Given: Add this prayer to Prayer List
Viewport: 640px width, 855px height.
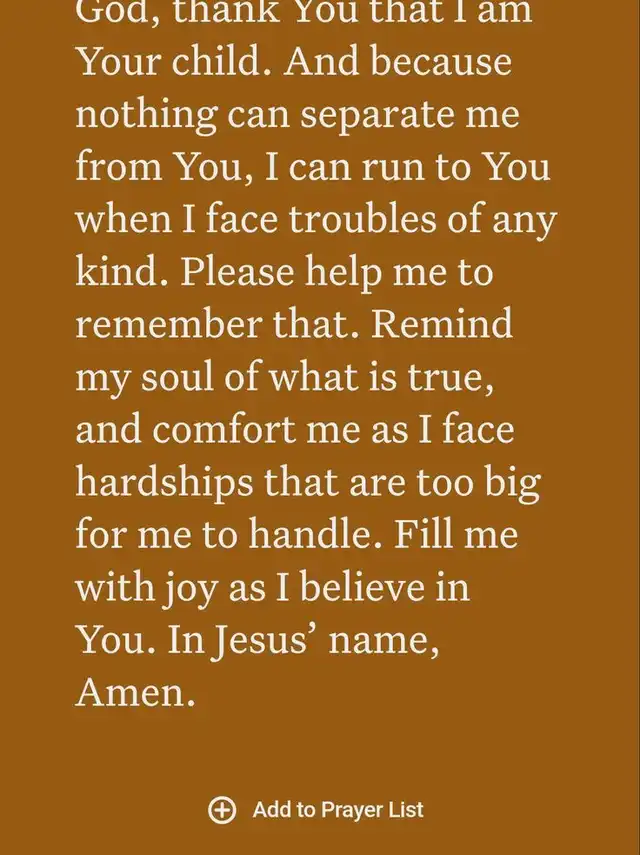Looking at the screenshot, I should point(316,809).
